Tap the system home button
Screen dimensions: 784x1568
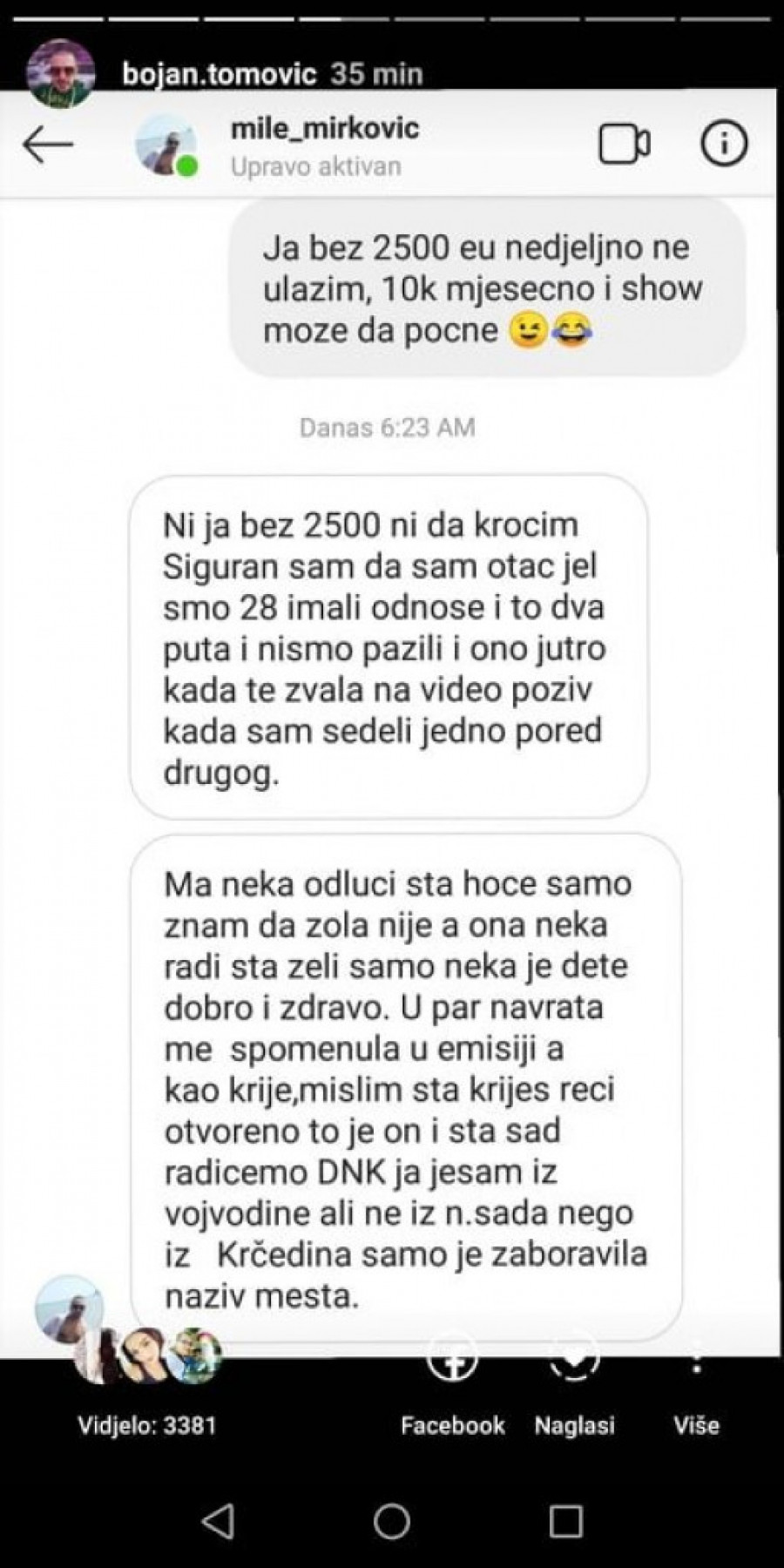pyautogui.click(x=392, y=1521)
